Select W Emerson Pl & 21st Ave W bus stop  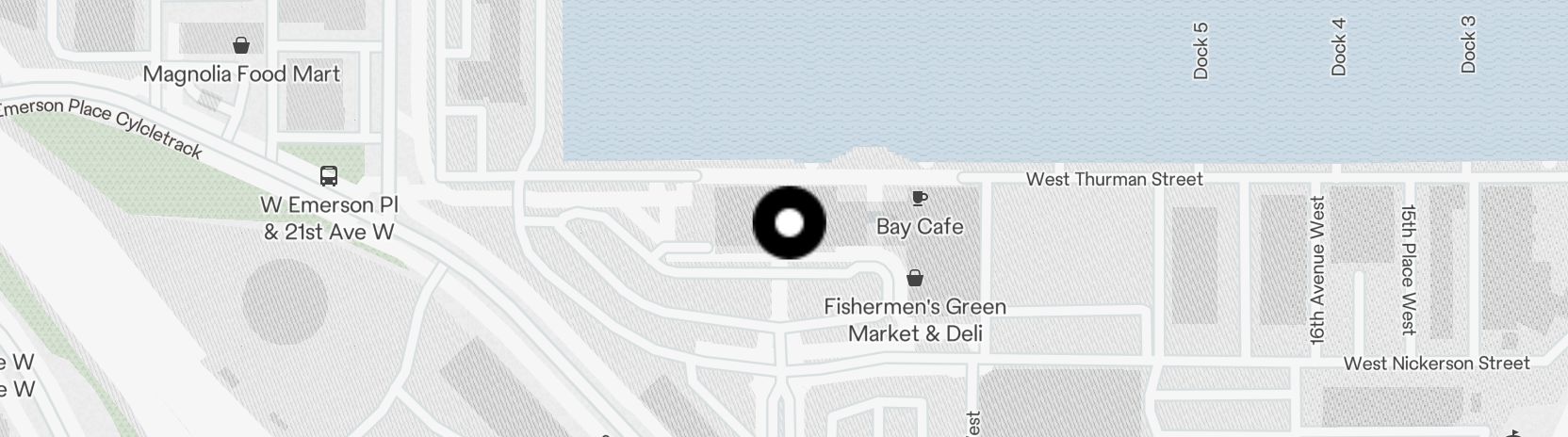tap(329, 176)
